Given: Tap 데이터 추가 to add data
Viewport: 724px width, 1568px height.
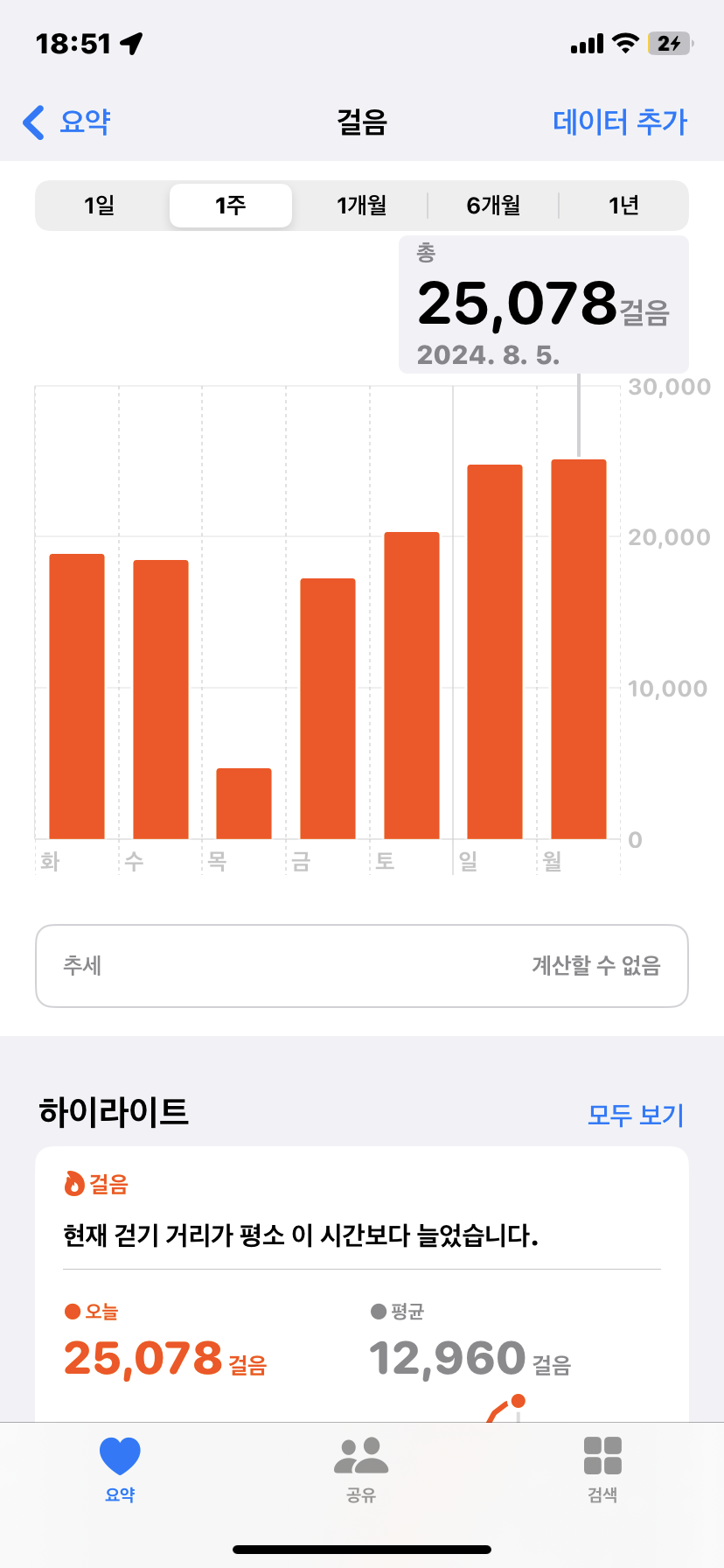Looking at the screenshot, I should click(620, 122).
